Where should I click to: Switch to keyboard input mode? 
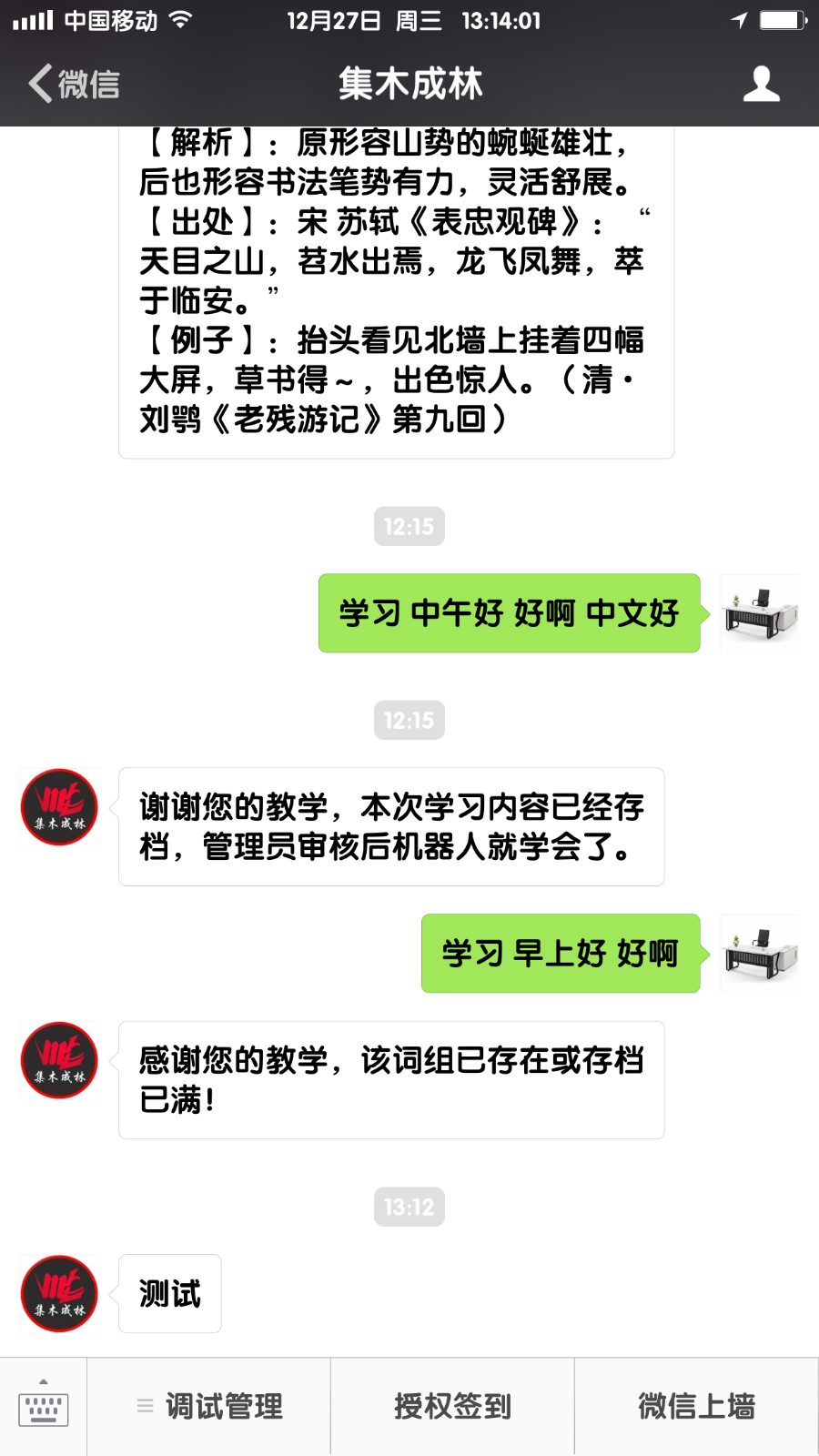tap(45, 1404)
